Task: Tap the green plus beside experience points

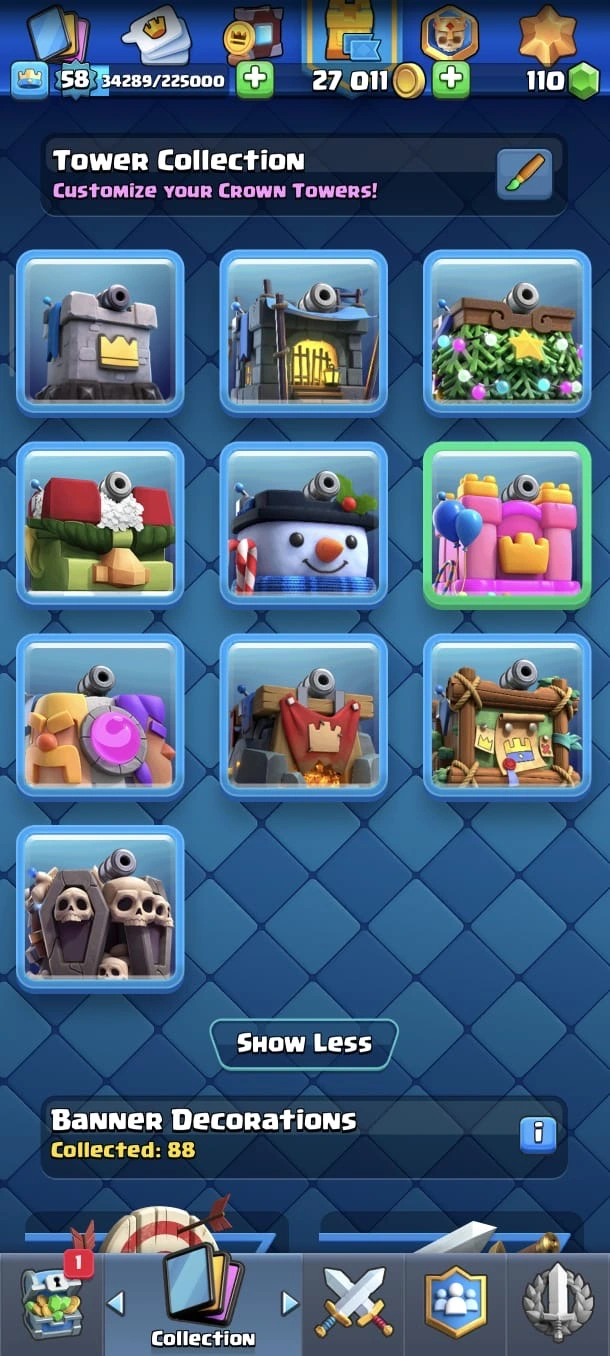Action: [x=255, y=80]
